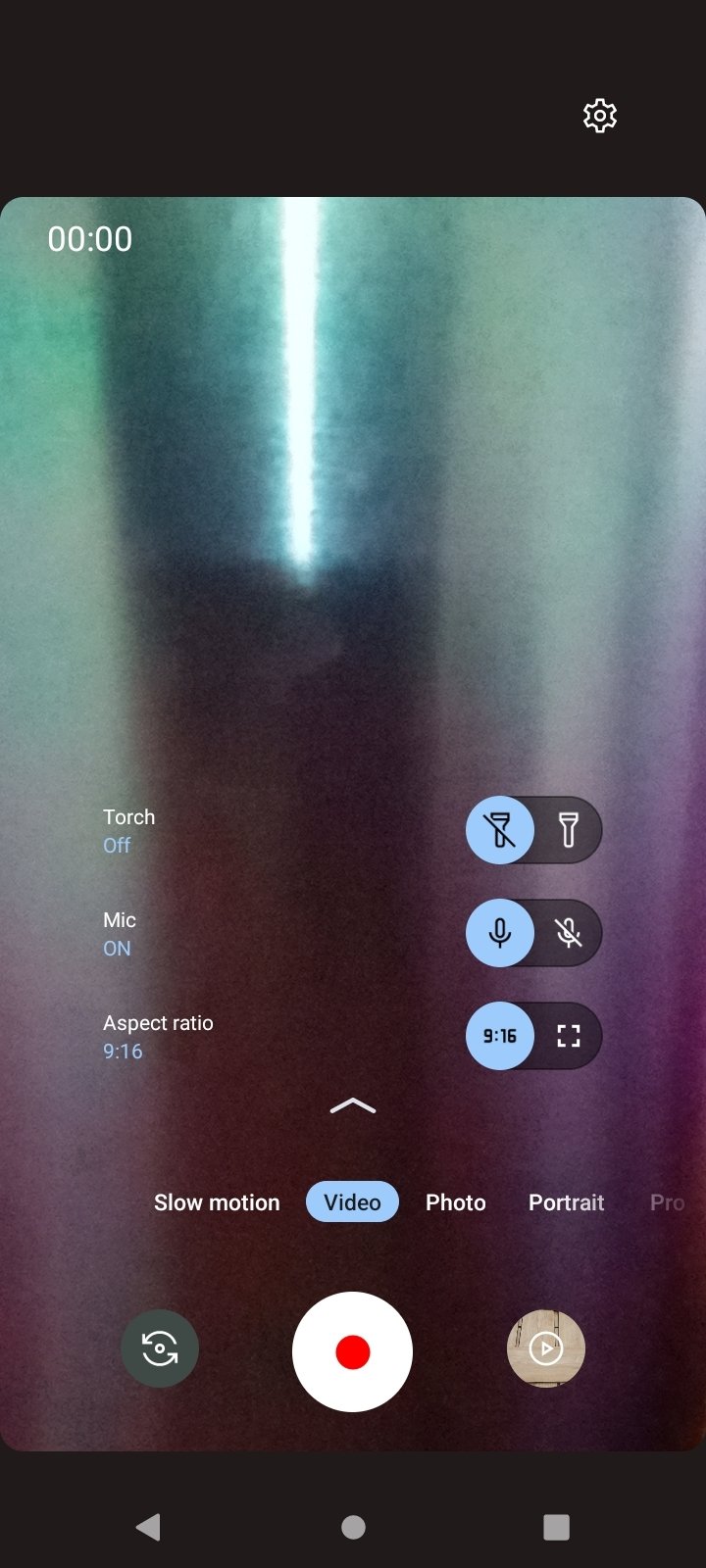Switch aspect ratio to full screen
706x1568 pixels.
568,1036
